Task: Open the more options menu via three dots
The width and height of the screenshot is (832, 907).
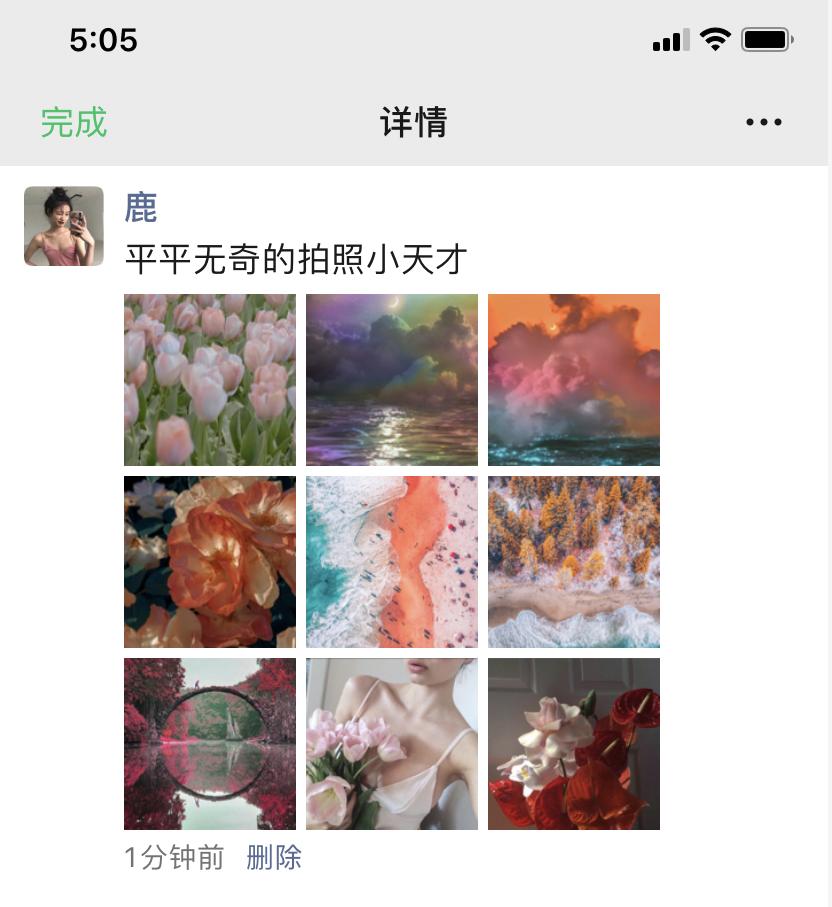Action: (764, 121)
